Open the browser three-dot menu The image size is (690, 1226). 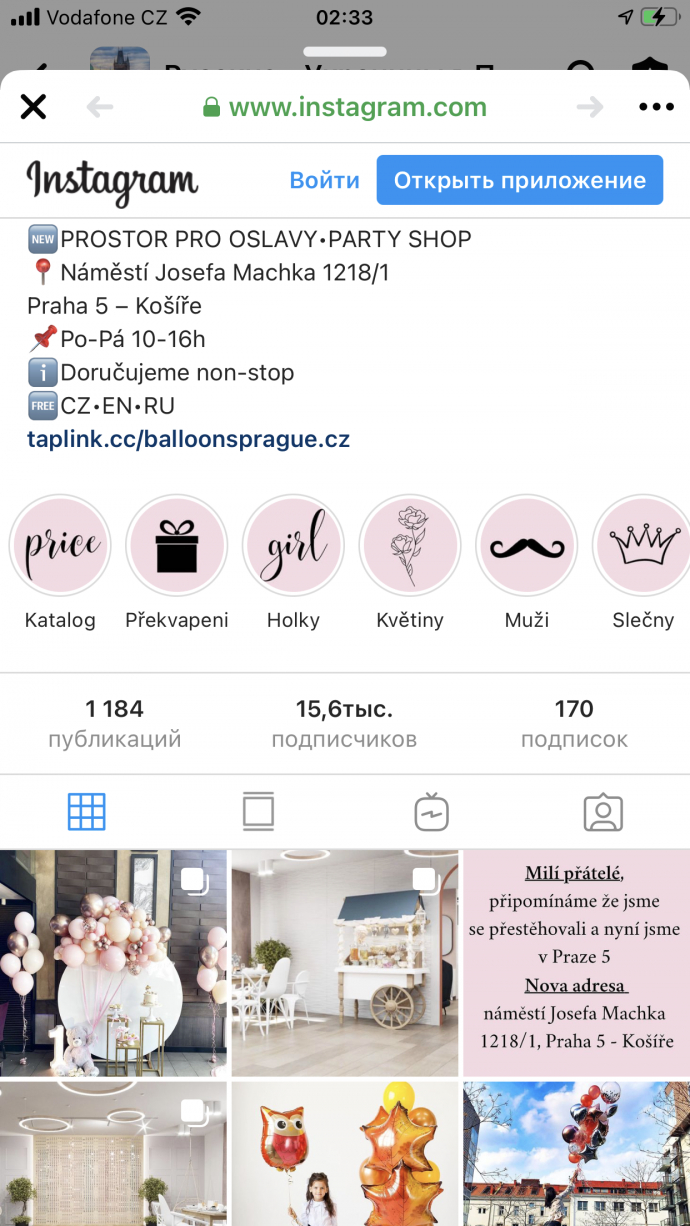(656, 107)
